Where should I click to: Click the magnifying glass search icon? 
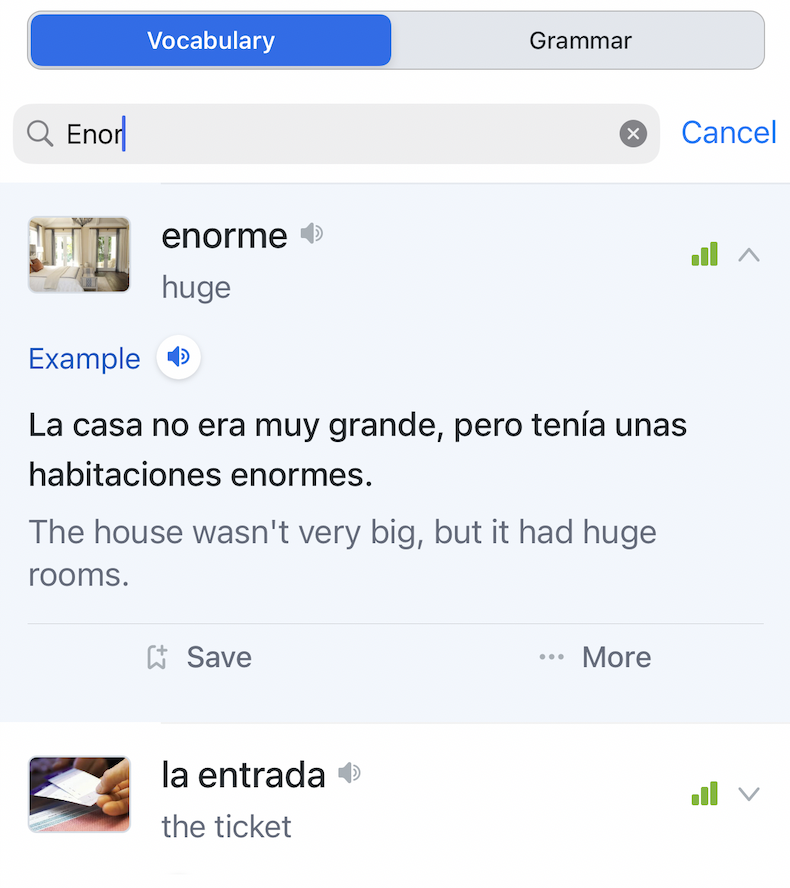click(42, 133)
